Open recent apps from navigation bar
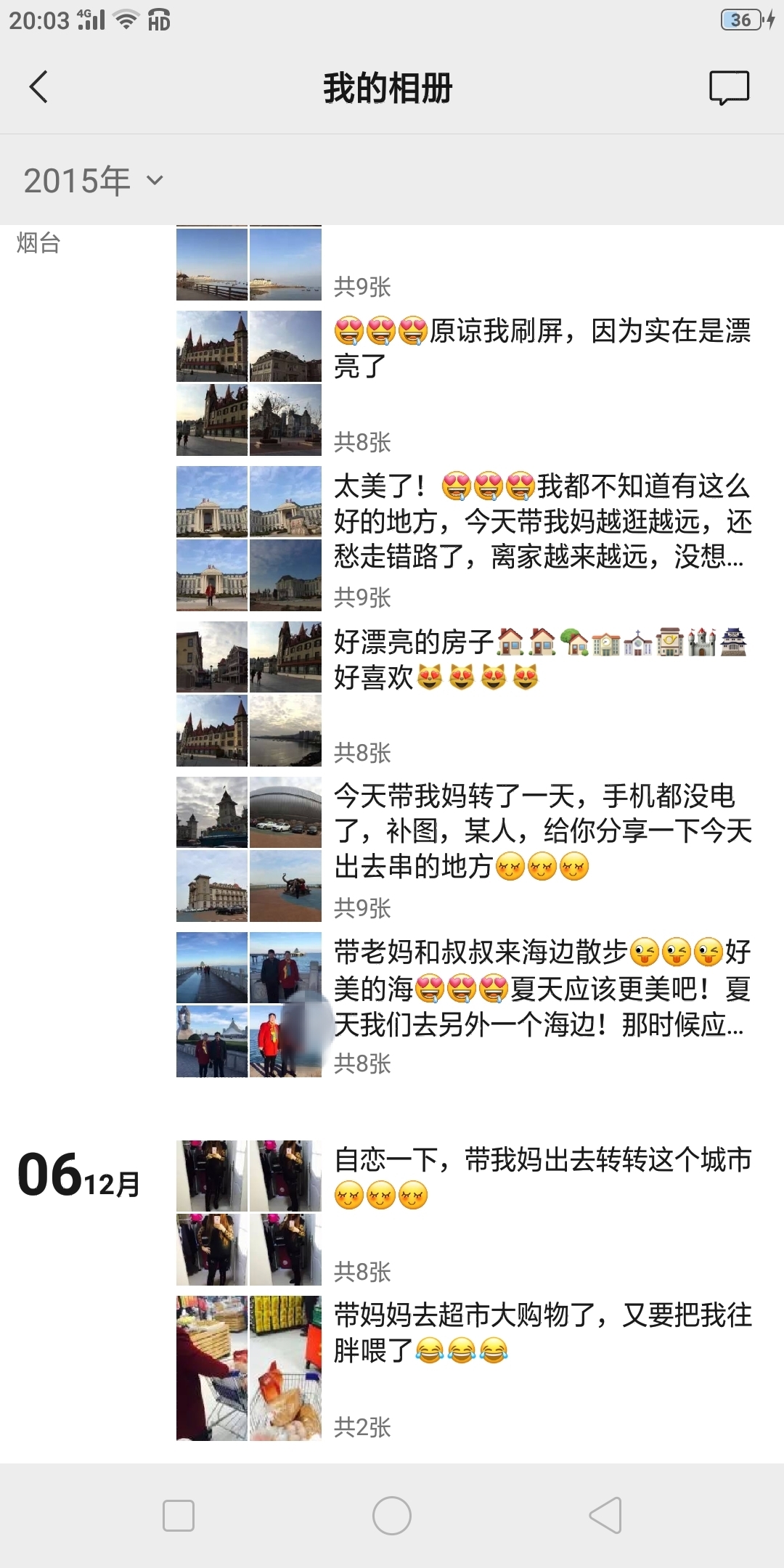Viewport: 784px width, 1568px height. click(x=179, y=1516)
